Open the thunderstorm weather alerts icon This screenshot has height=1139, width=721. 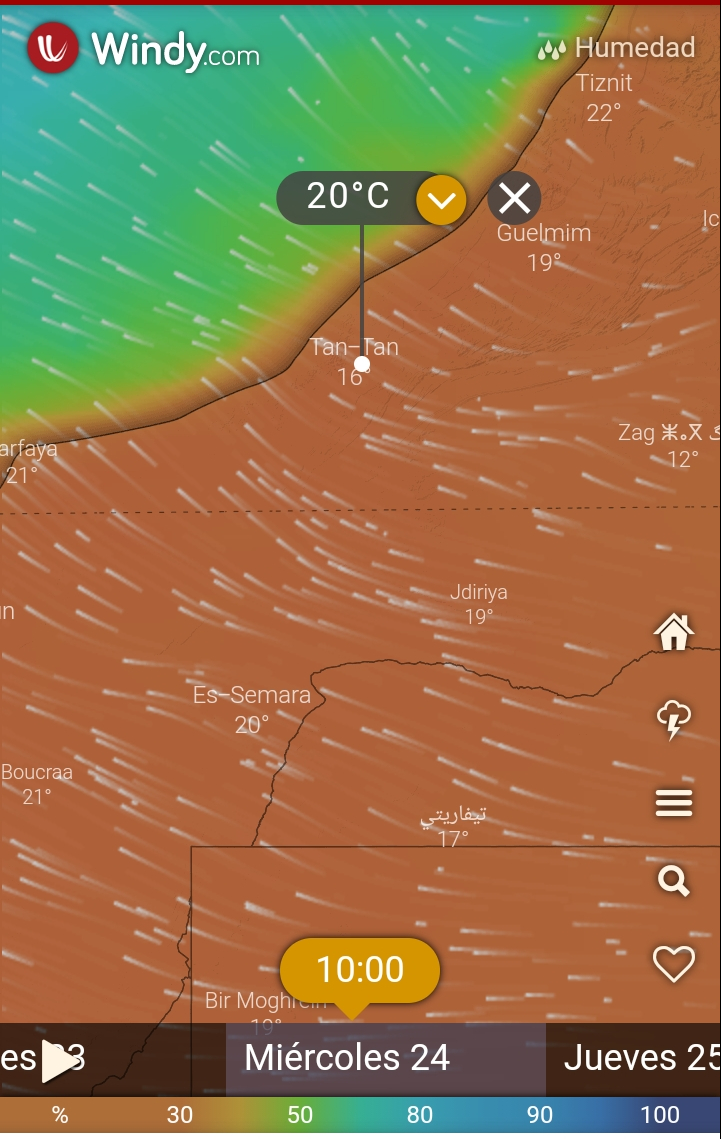[x=673, y=719]
